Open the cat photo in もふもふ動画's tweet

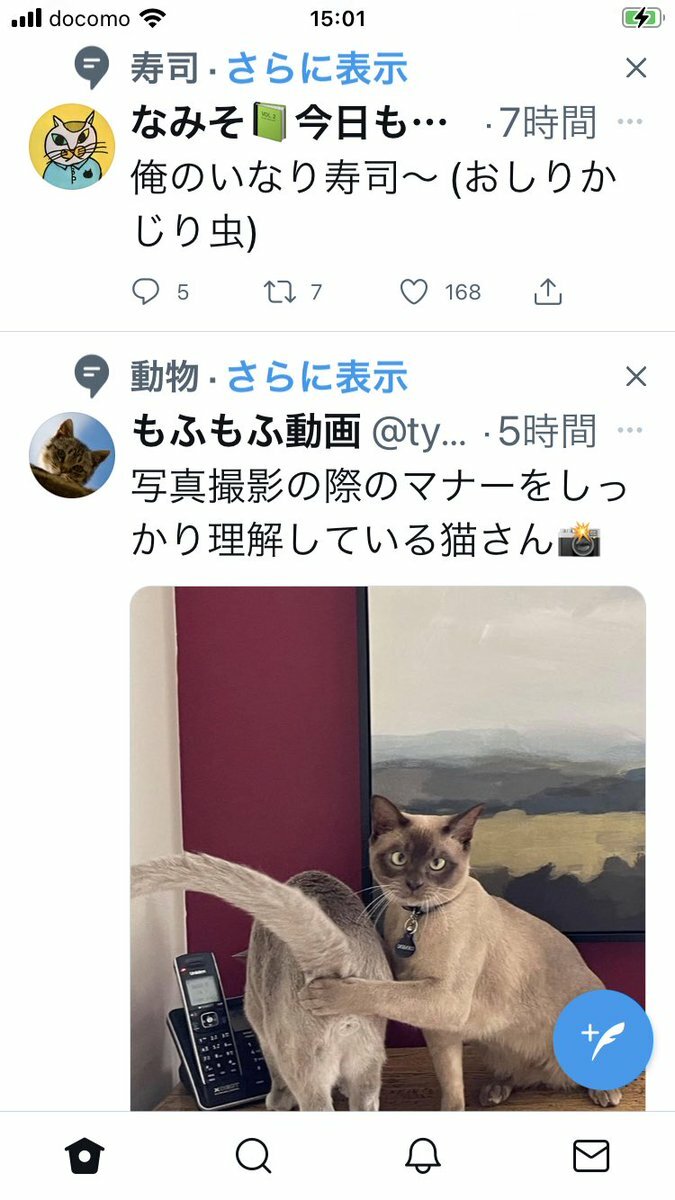pyautogui.click(x=388, y=848)
